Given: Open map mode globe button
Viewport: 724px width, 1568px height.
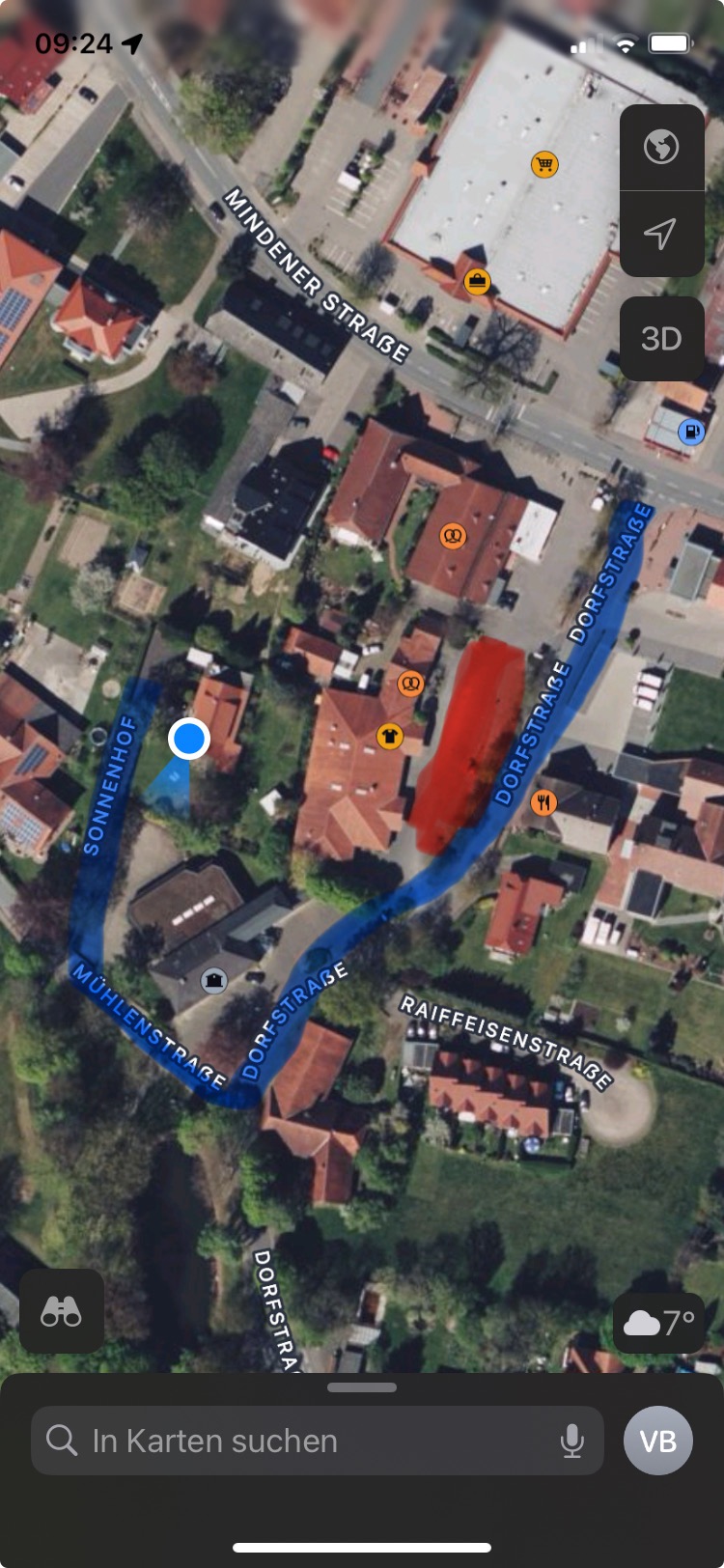Looking at the screenshot, I should pyautogui.click(x=661, y=148).
